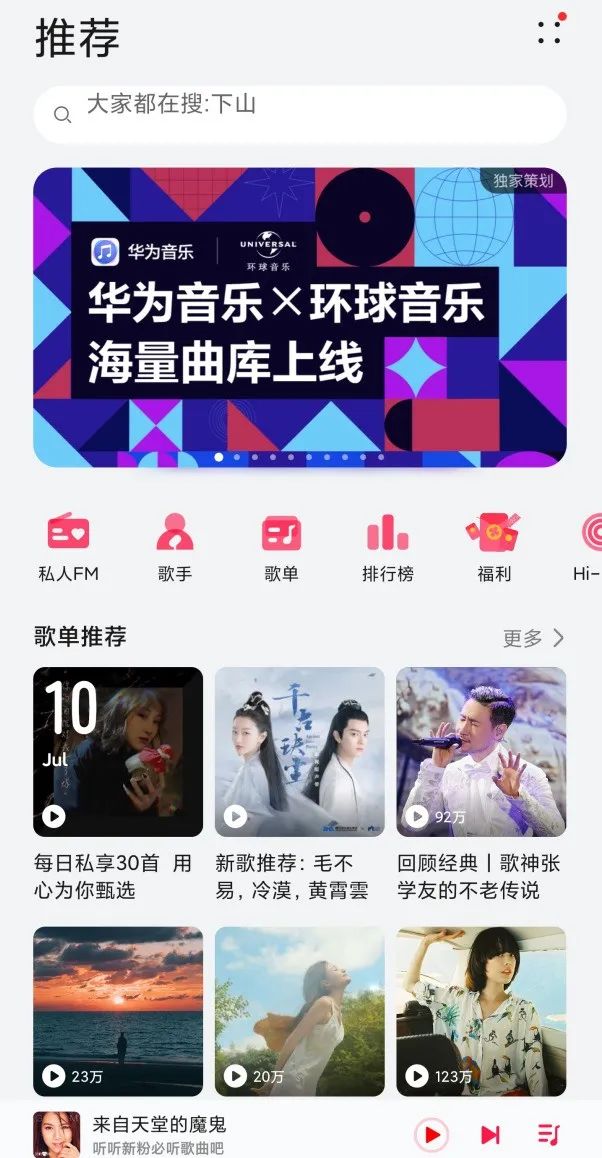Open the 每日私享30首 daily playlist

point(118,752)
